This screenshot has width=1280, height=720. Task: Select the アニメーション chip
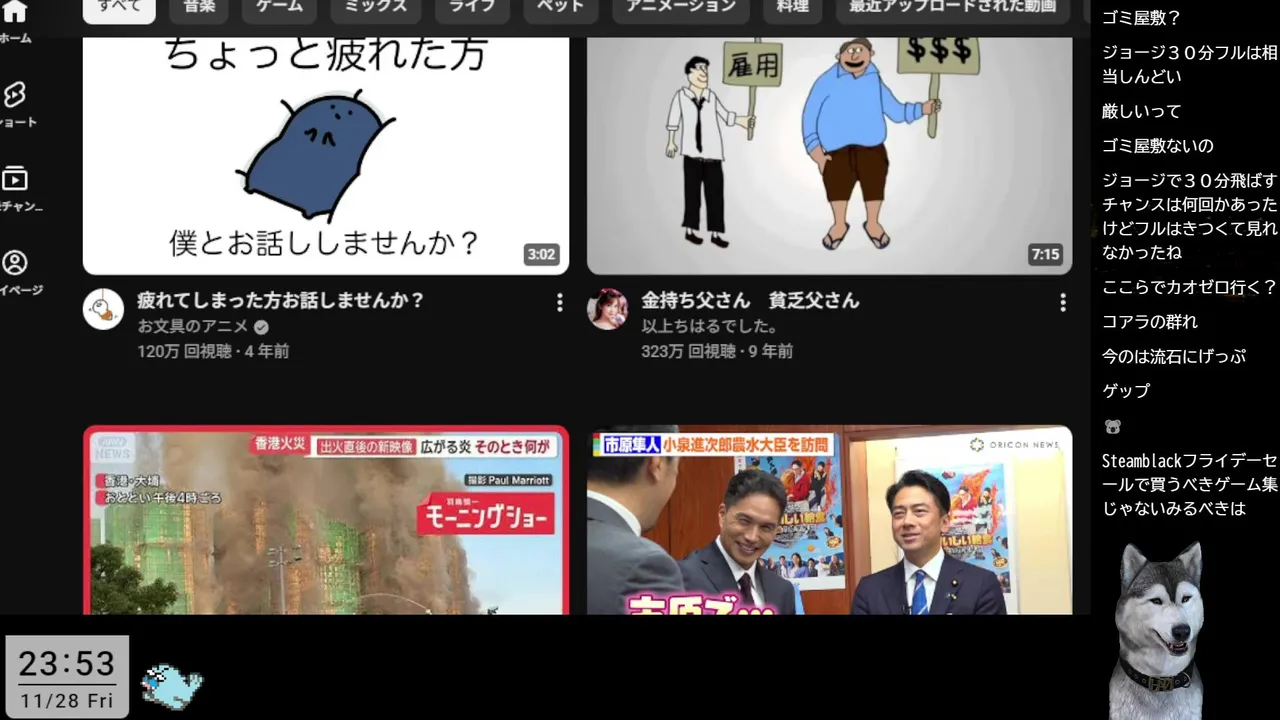[x=680, y=7]
